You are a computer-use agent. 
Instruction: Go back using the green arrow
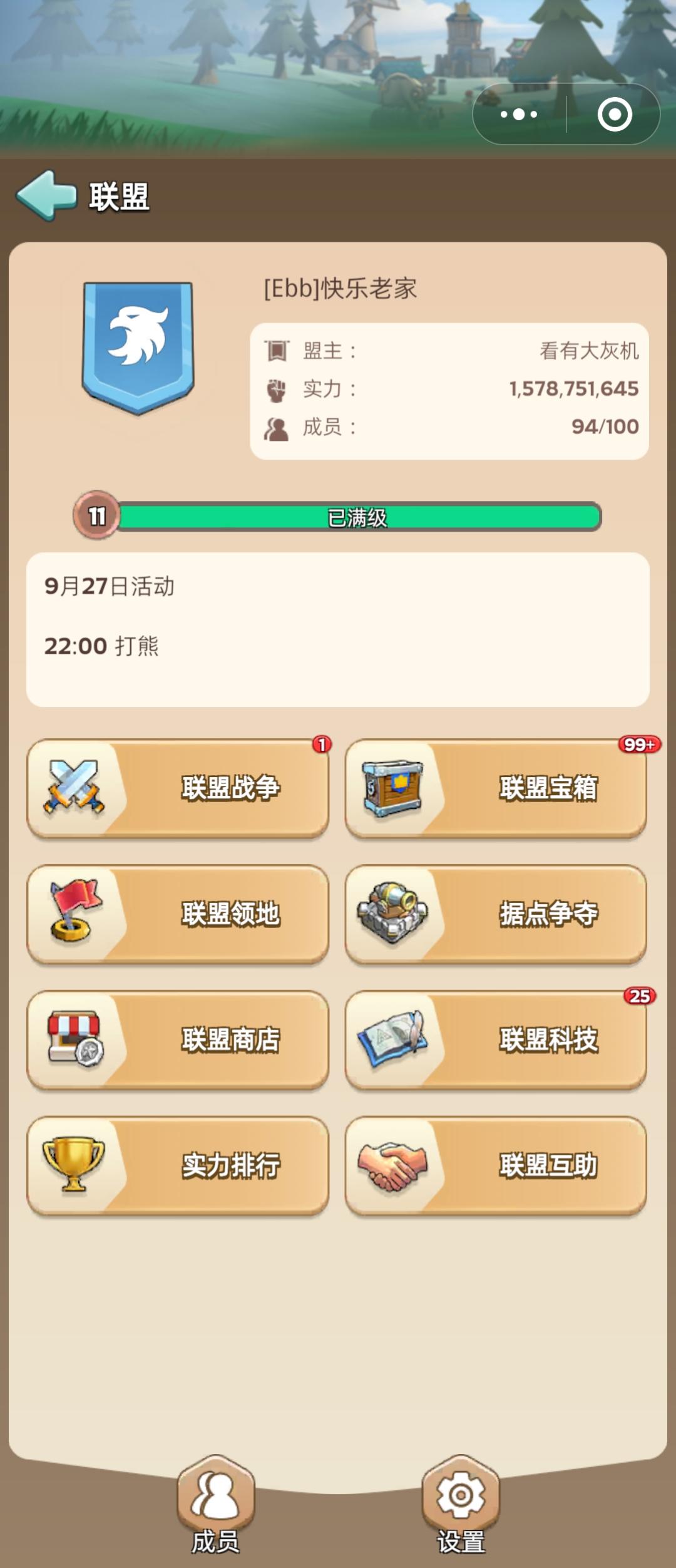46,195
